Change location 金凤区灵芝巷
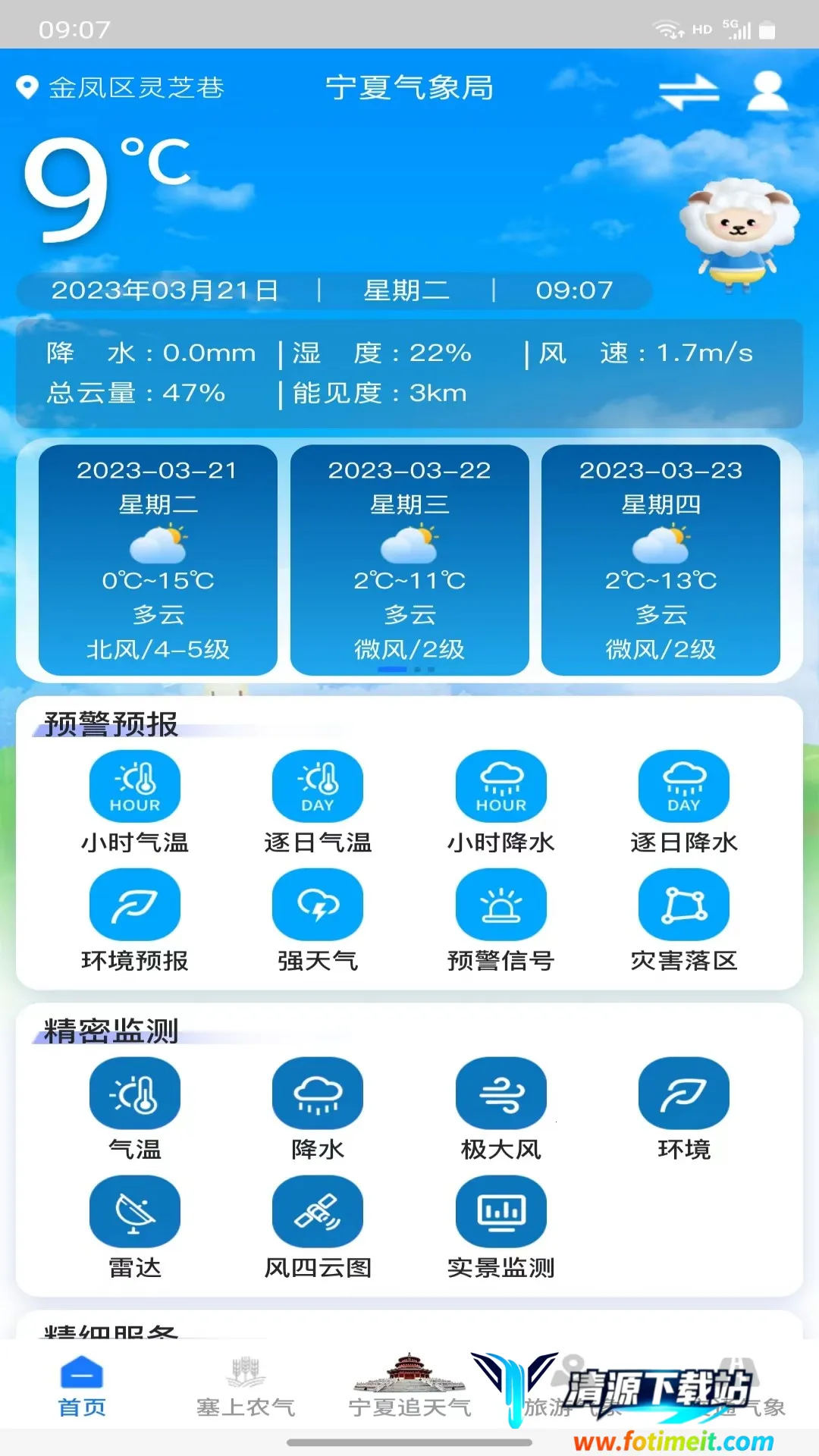 tap(121, 88)
